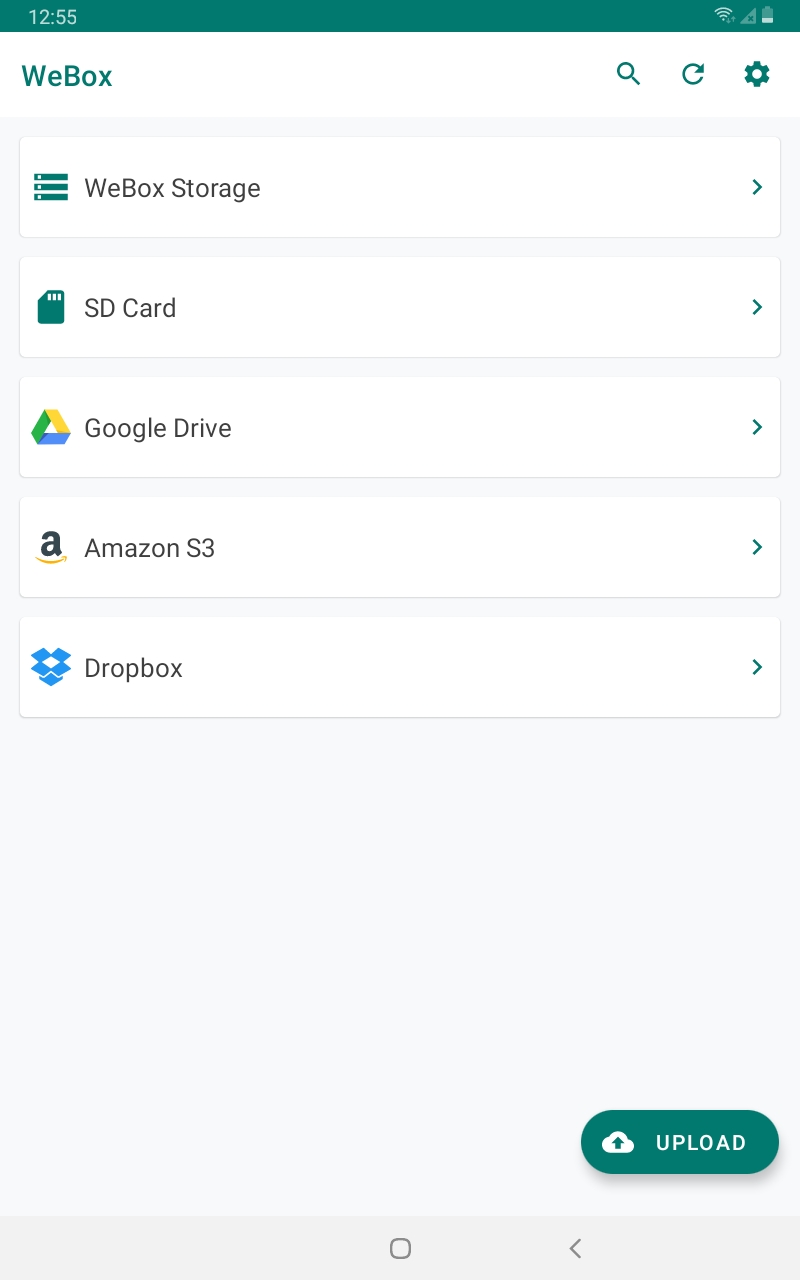This screenshot has width=800, height=1280.
Task: Open the search icon in the app bar
Action: (628, 74)
